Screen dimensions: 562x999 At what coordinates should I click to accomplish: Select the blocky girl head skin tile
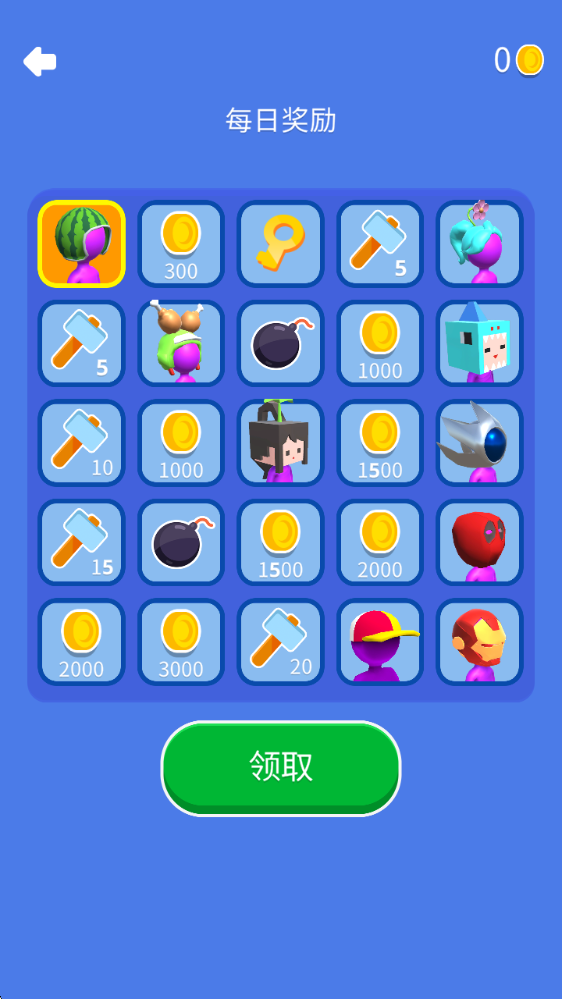[x=280, y=442]
